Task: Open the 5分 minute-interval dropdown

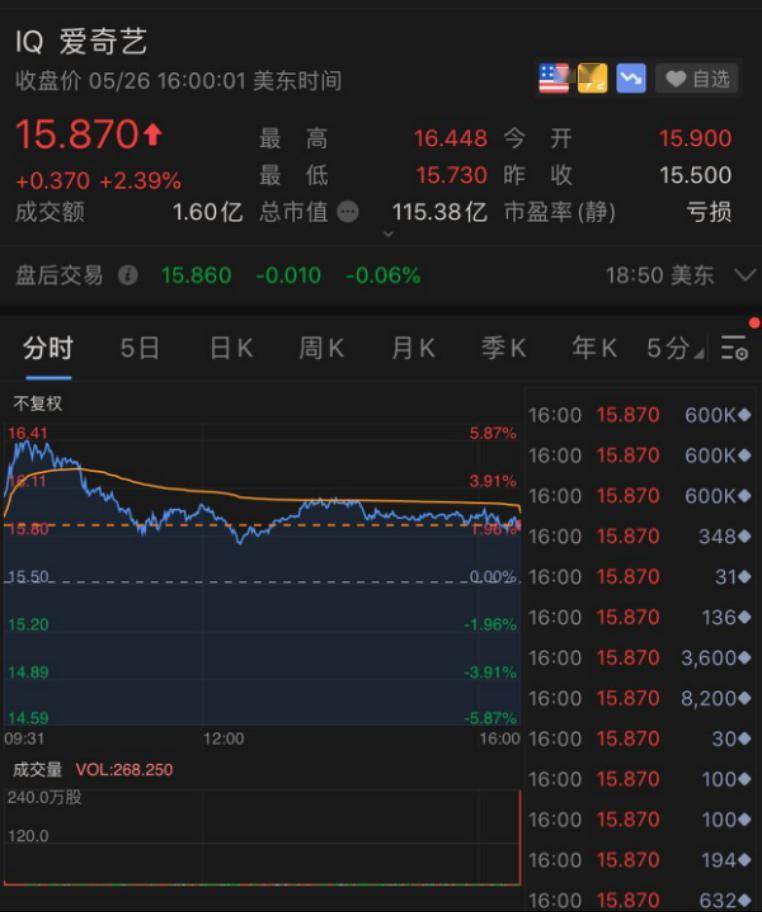Action: 674,348
